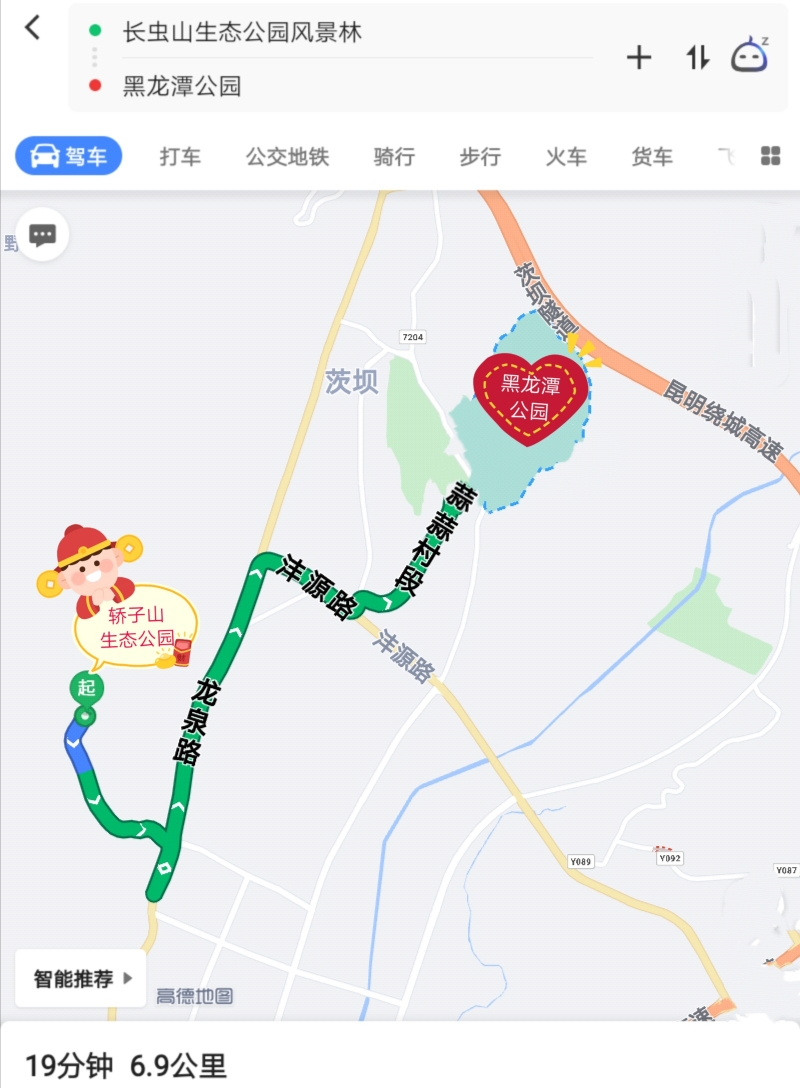This screenshot has width=800, height=1088.
Task: Open the robot assistant icon
Action: point(749,56)
